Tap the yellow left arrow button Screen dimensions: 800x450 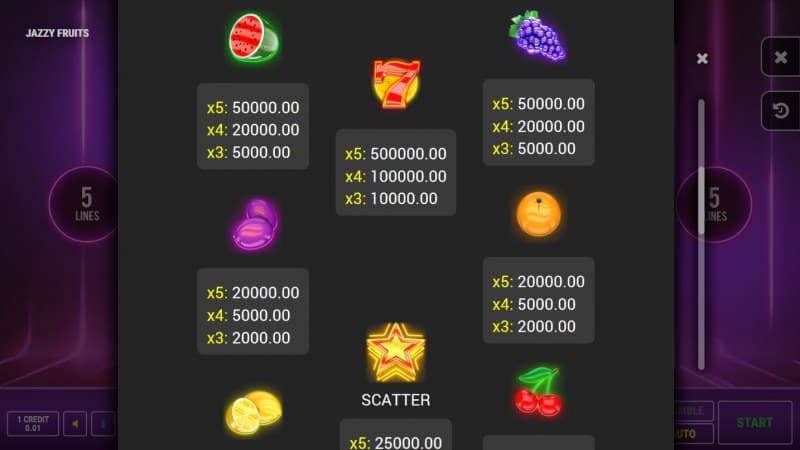[75, 424]
